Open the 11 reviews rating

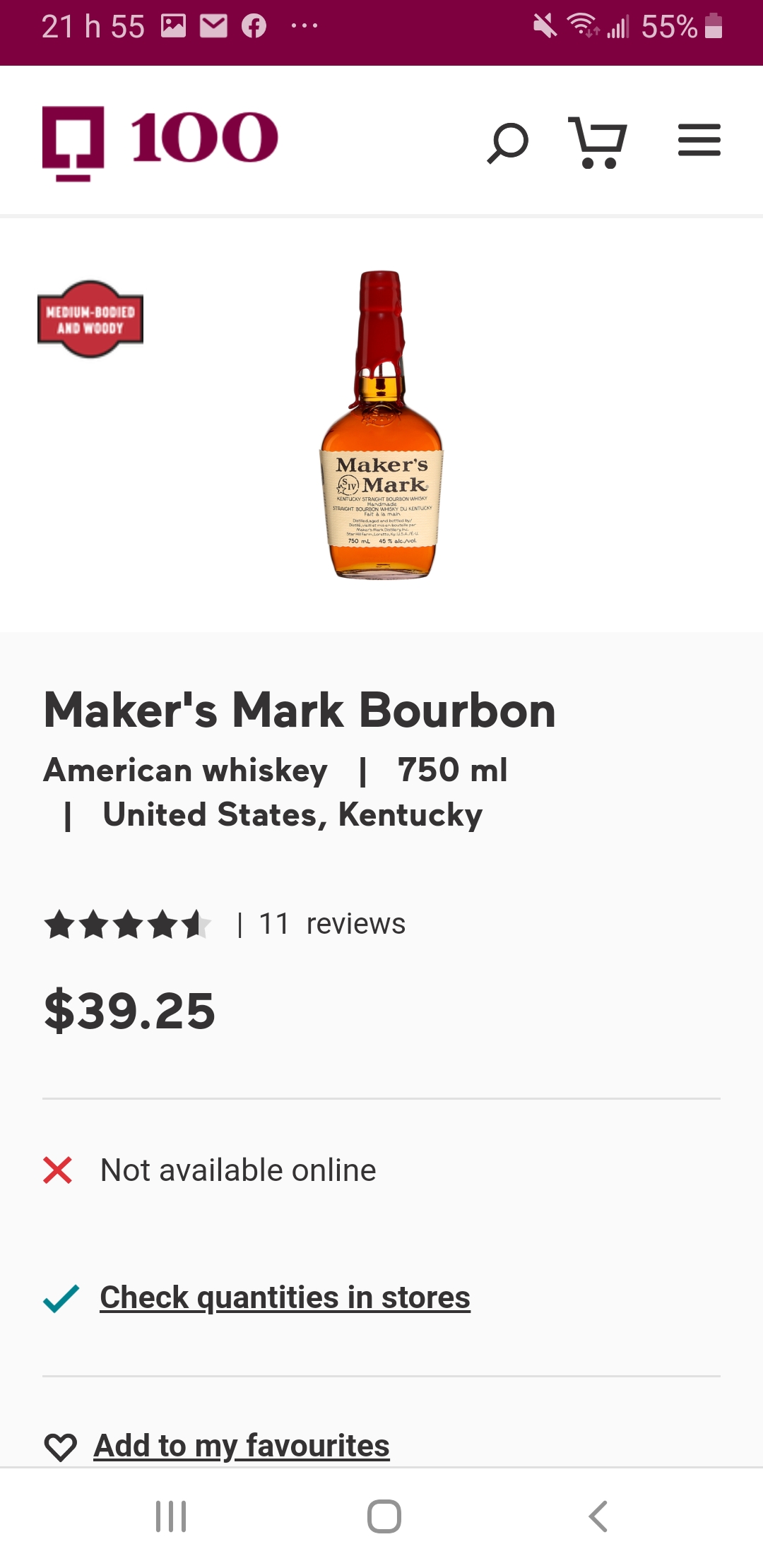point(332,924)
